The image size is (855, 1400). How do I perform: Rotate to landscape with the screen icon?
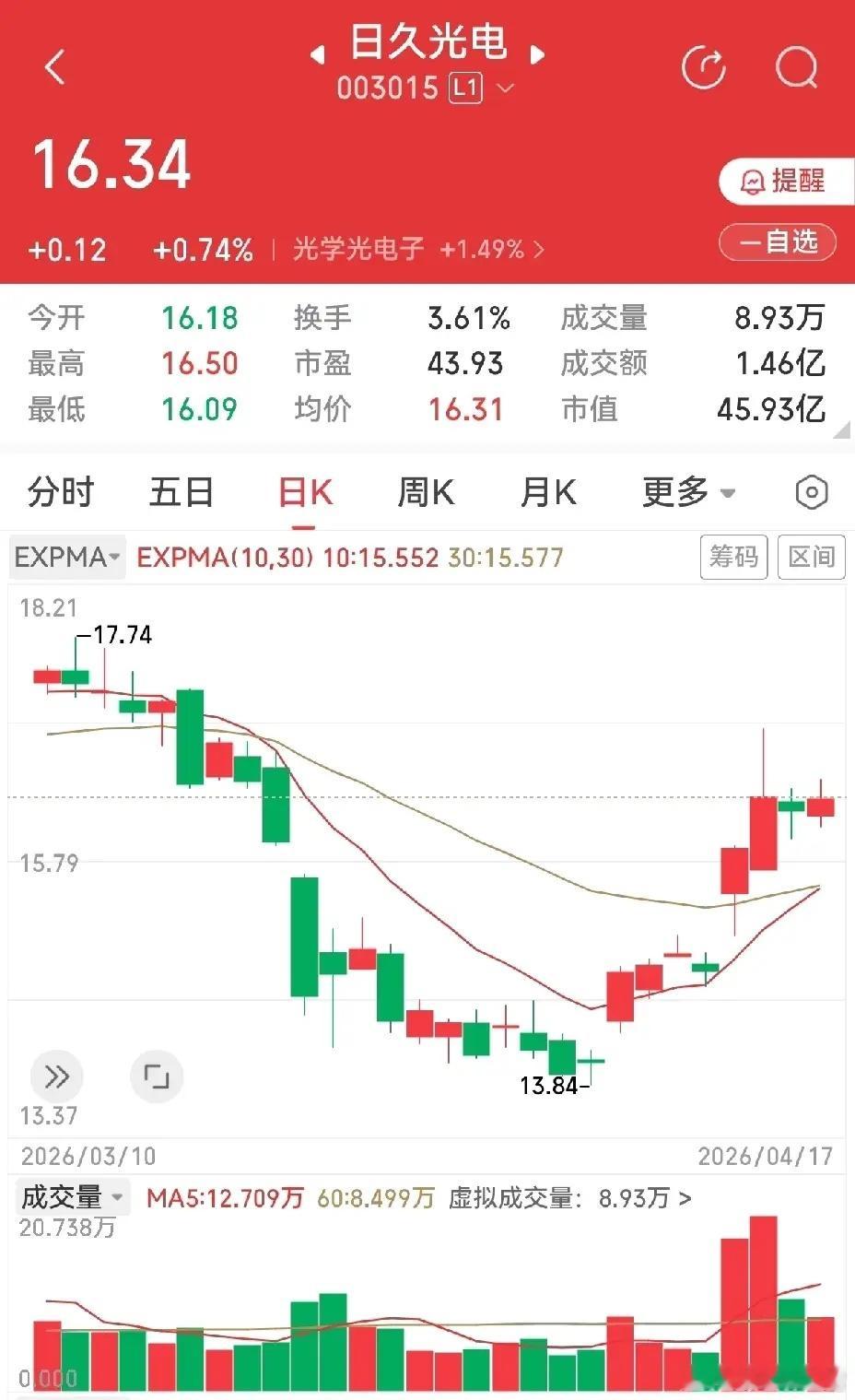point(158,1076)
